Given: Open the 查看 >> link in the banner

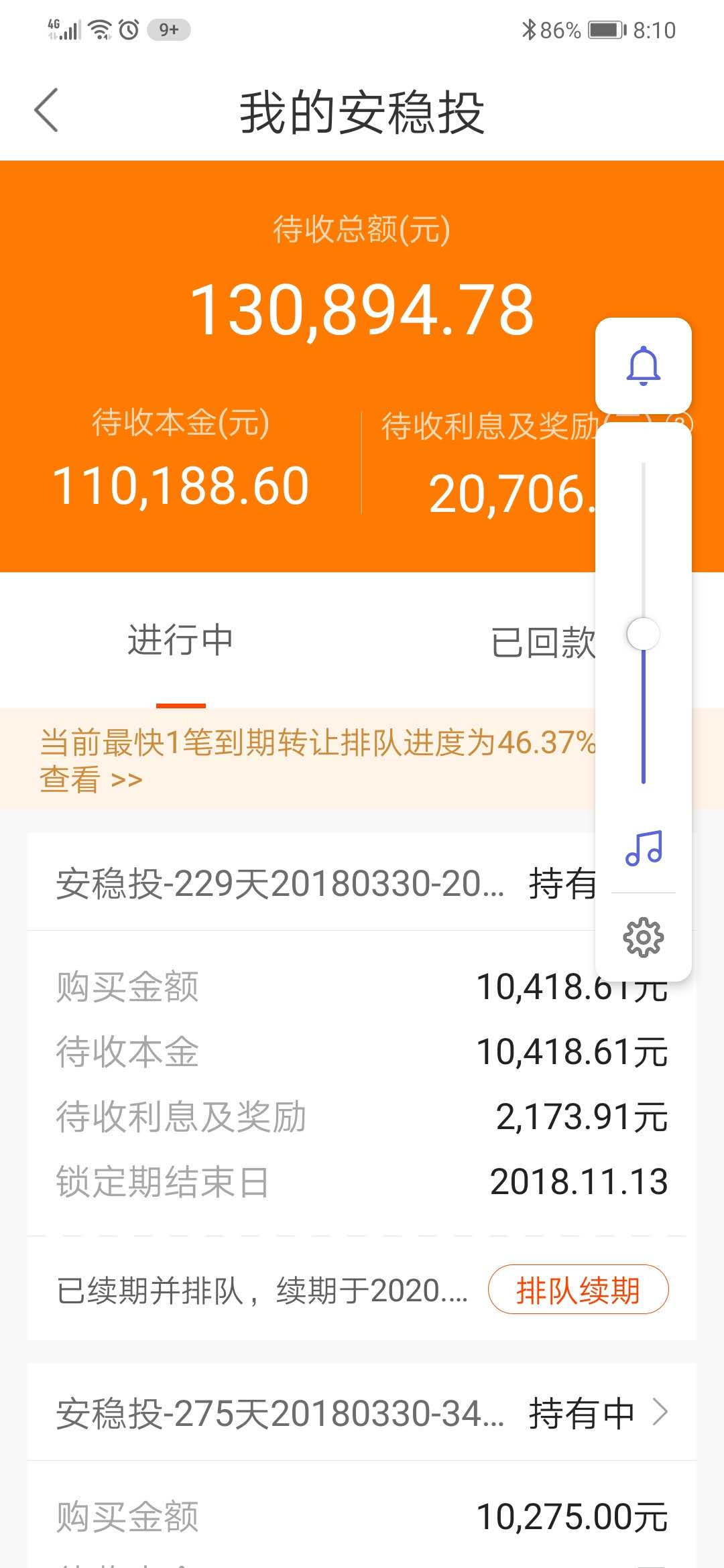Looking at the screenshot, I should (x=90, y=779).
